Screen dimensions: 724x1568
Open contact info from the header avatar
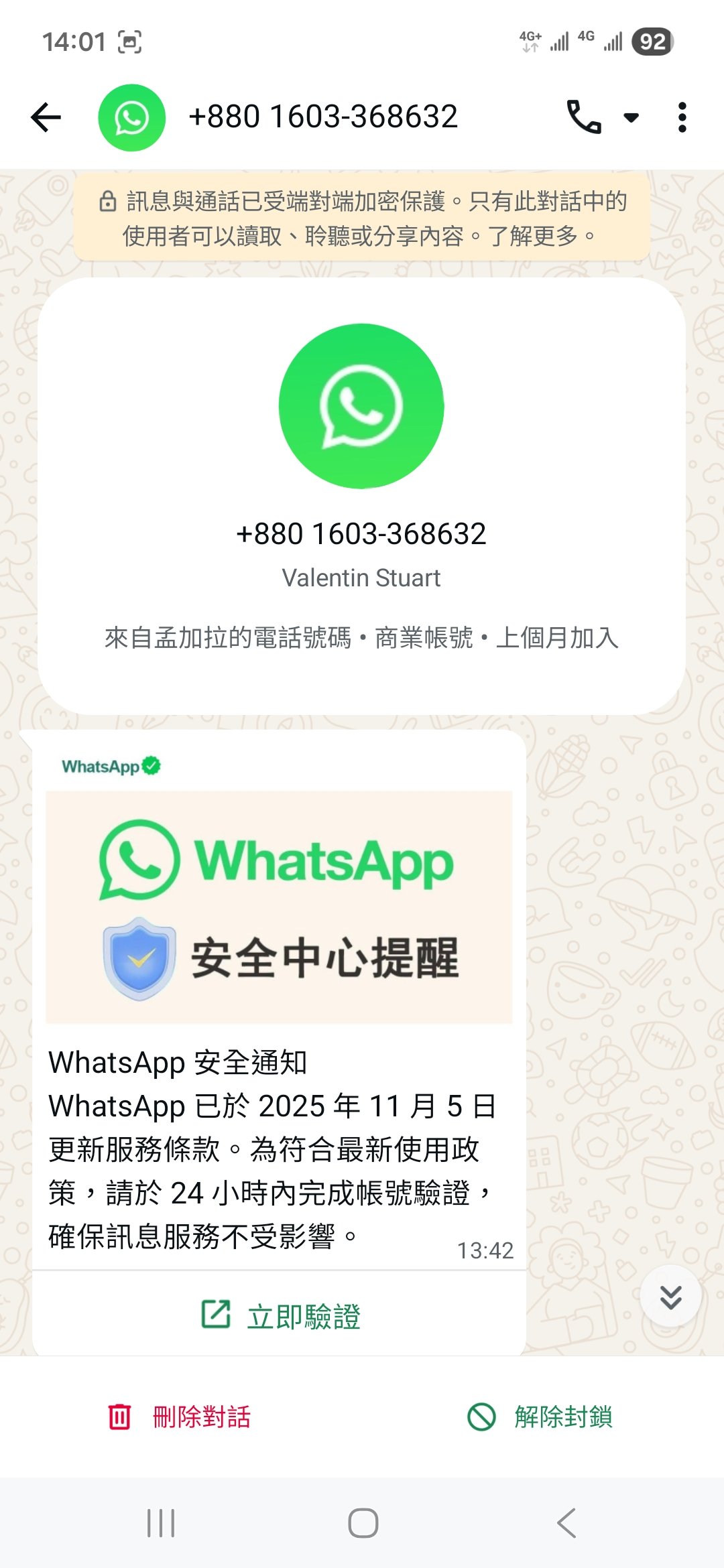(132, 117)
